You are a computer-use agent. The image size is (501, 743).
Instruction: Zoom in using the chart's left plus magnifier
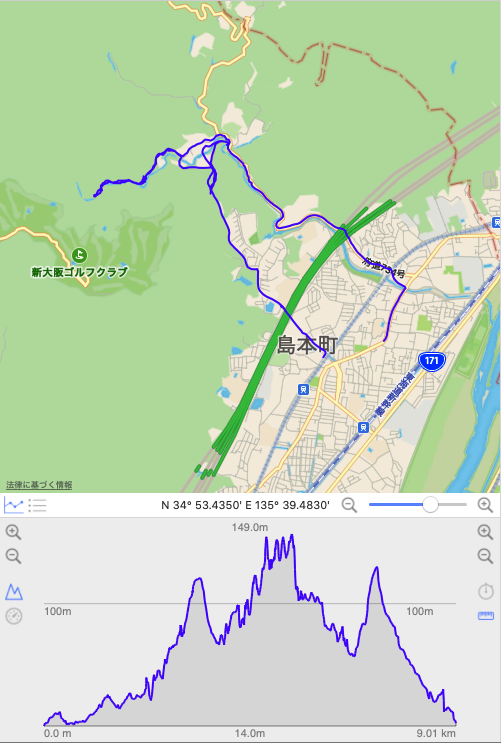point(13,532)
